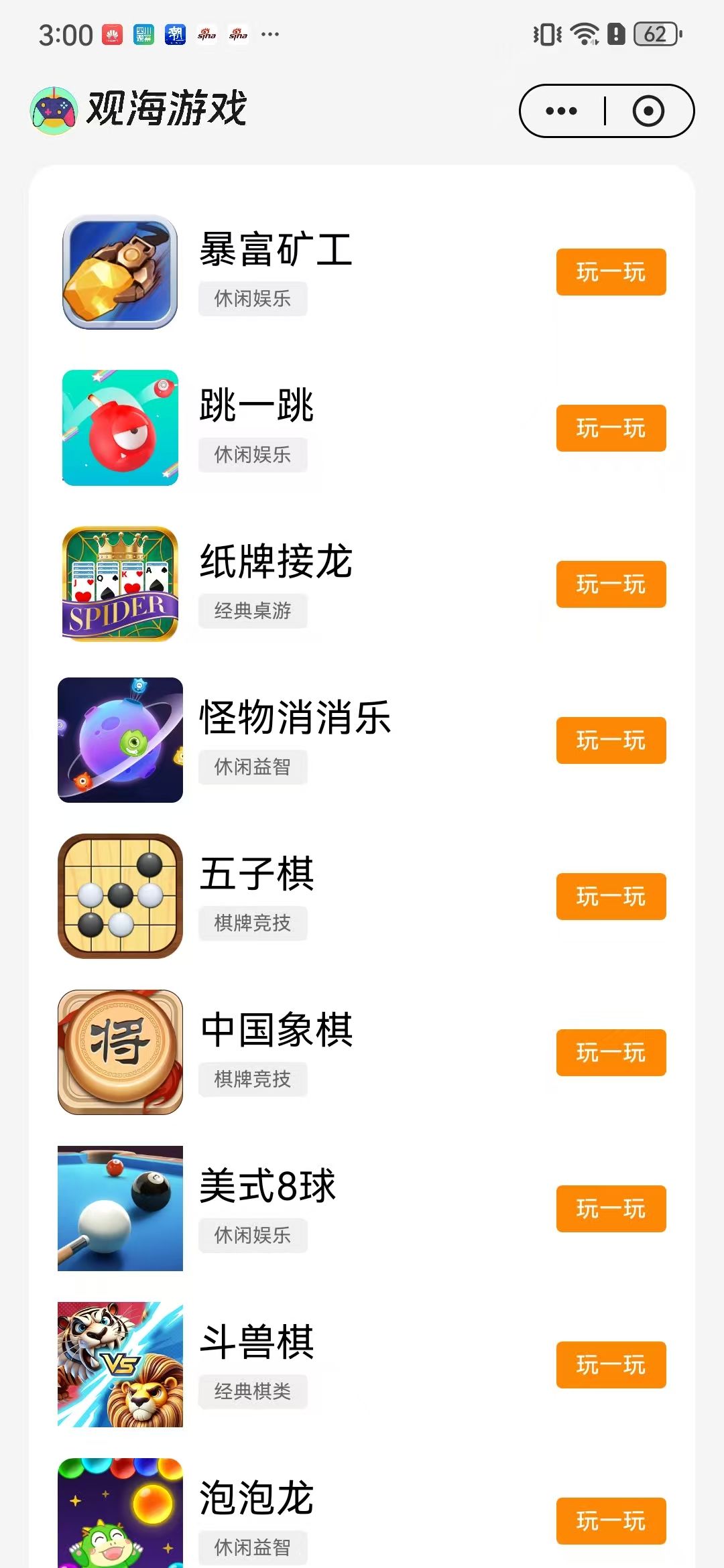Tap 玩一玩 next to 怪物消消乐
This screenshot has height=1568, width=724.
click(611, 740)
